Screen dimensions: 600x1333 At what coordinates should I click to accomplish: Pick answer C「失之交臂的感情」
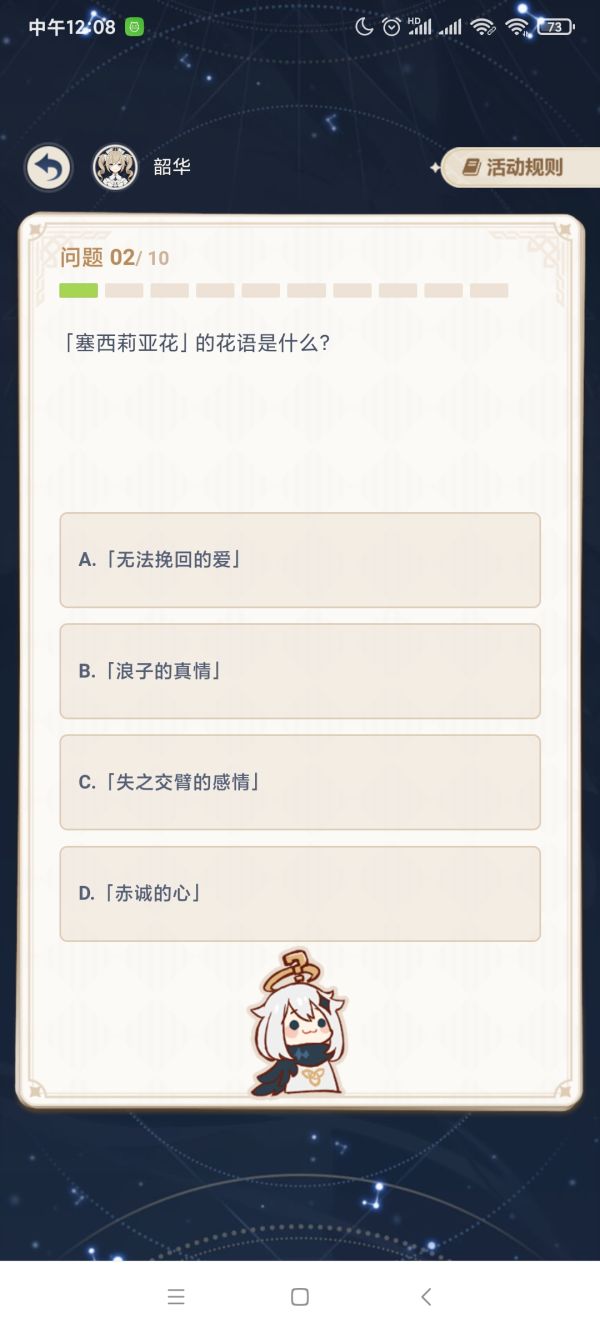[300, 782]
